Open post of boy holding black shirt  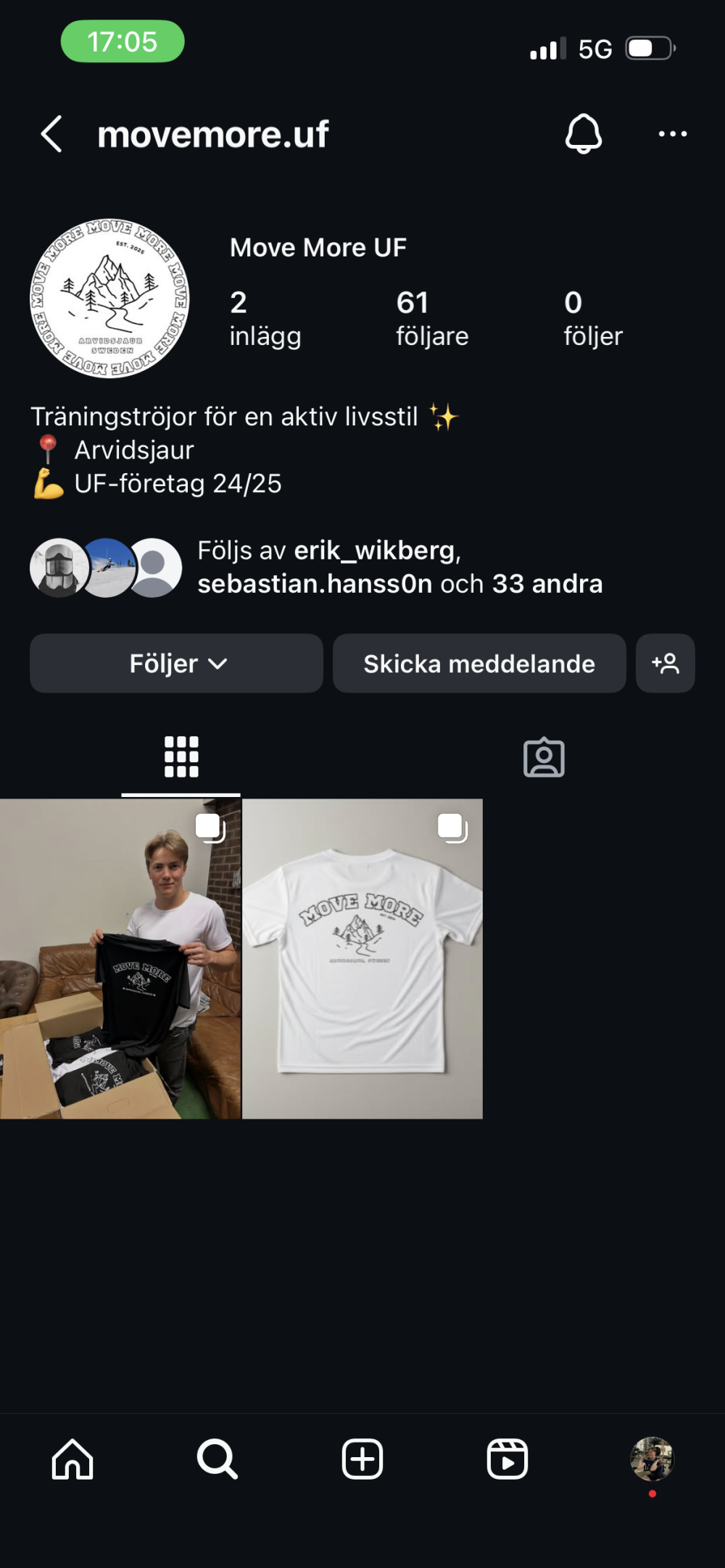pos(120,959)
